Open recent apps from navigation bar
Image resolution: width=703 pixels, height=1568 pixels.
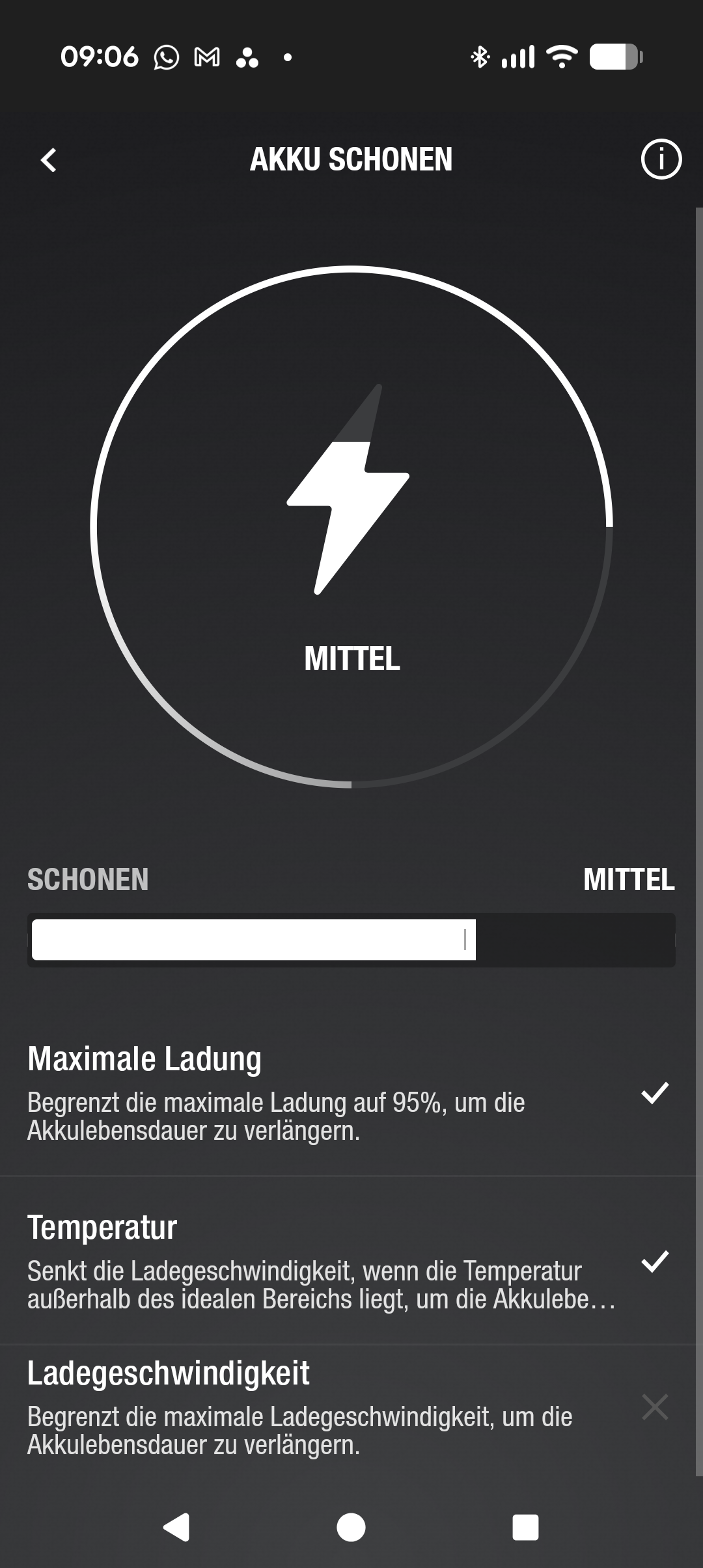coord(525,1527)
